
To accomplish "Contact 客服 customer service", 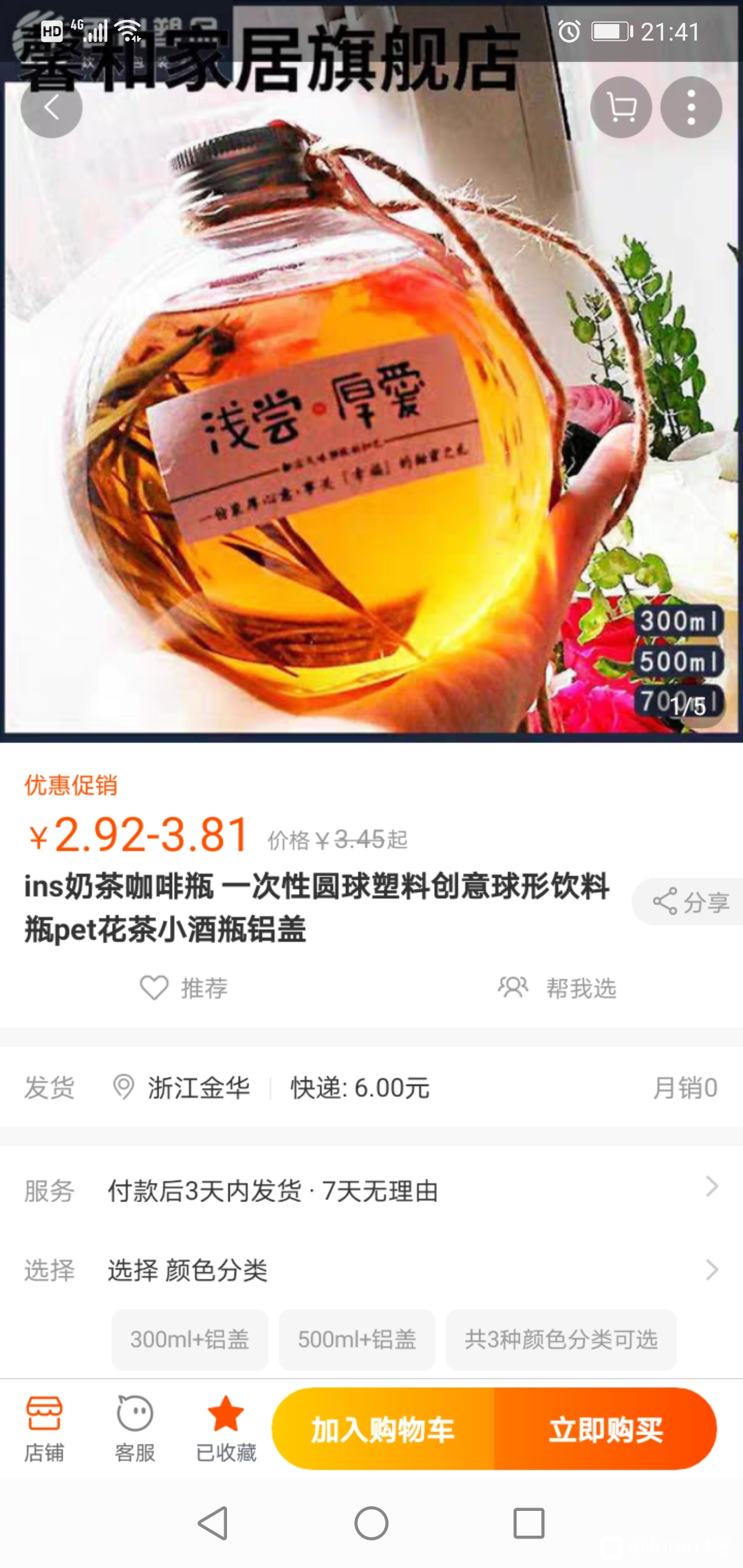I will point(135,1428).
